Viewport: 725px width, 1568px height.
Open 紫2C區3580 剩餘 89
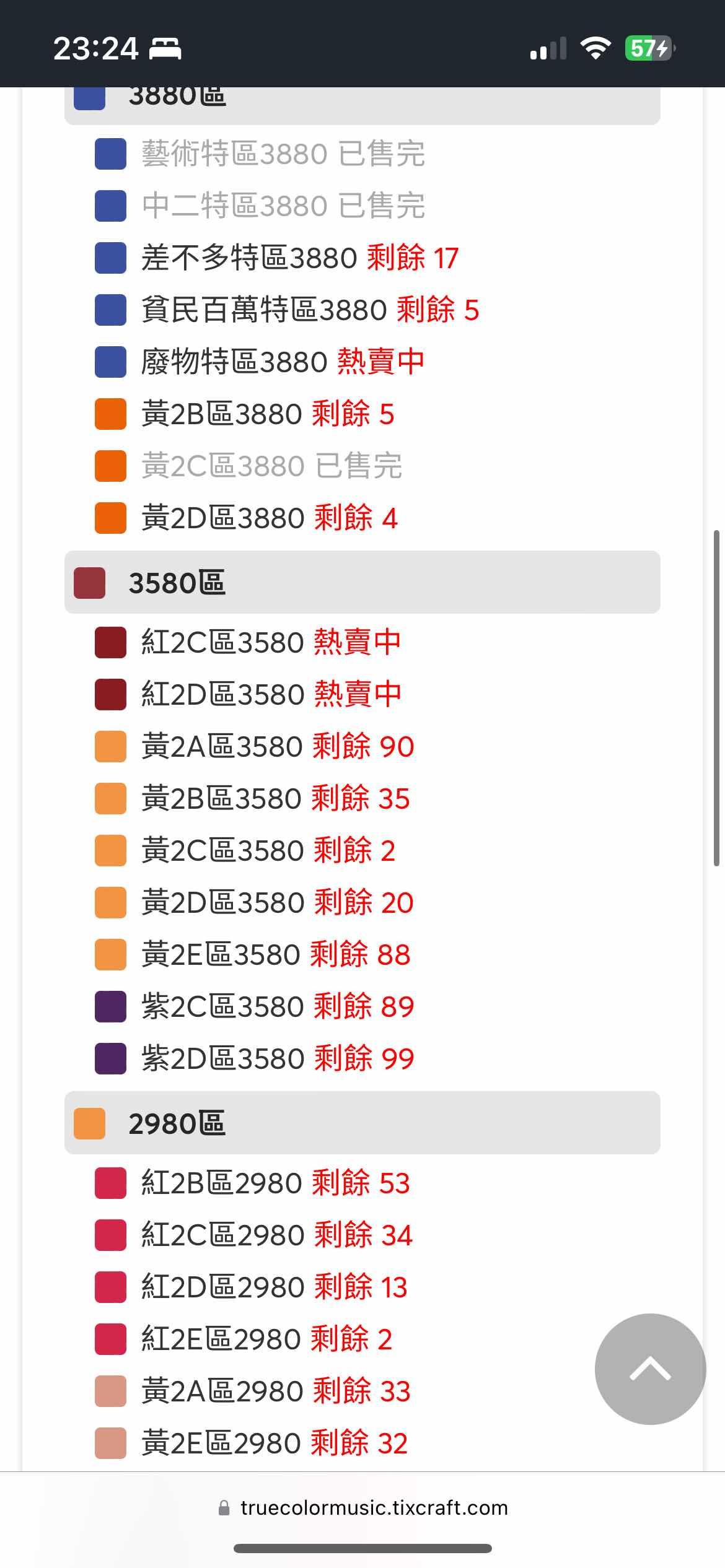(x=278, y=1006)
